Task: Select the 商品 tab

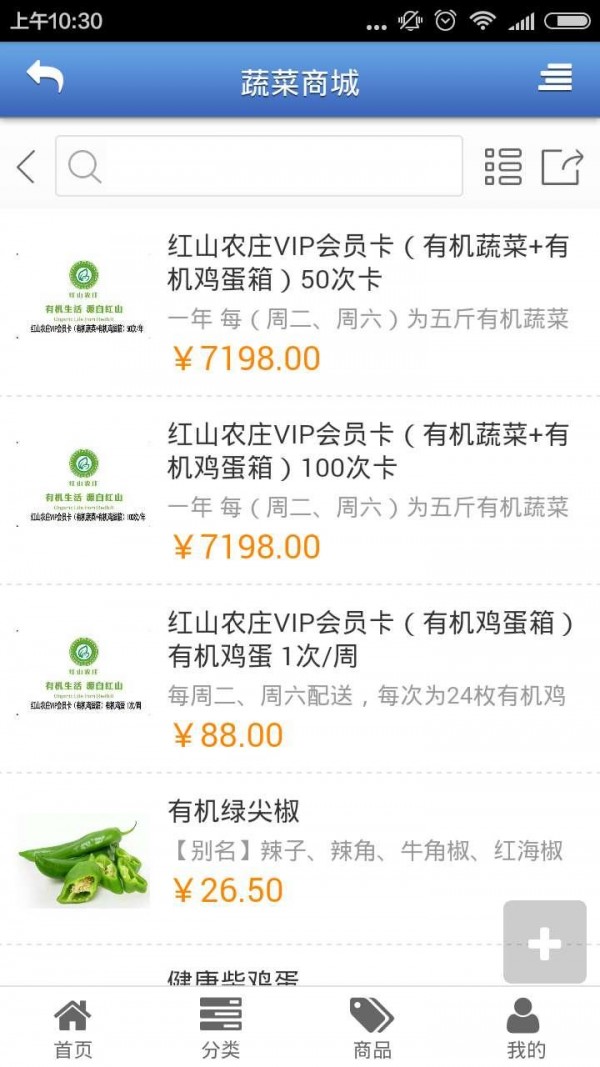Action: point(372,1027)
